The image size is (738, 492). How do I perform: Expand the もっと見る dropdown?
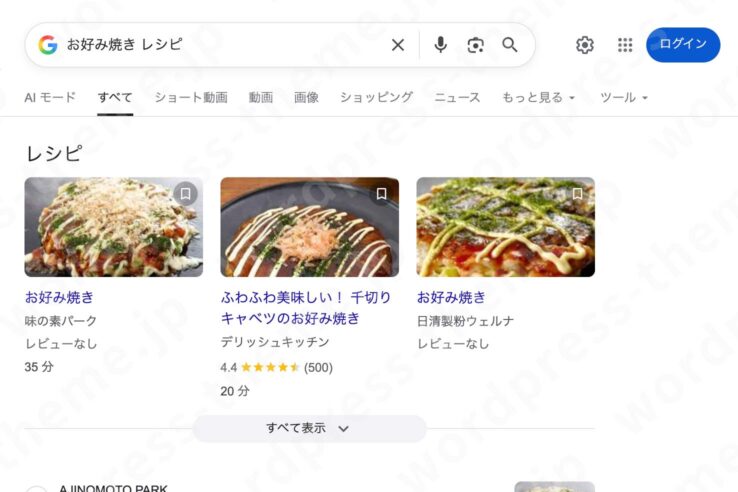538,97
